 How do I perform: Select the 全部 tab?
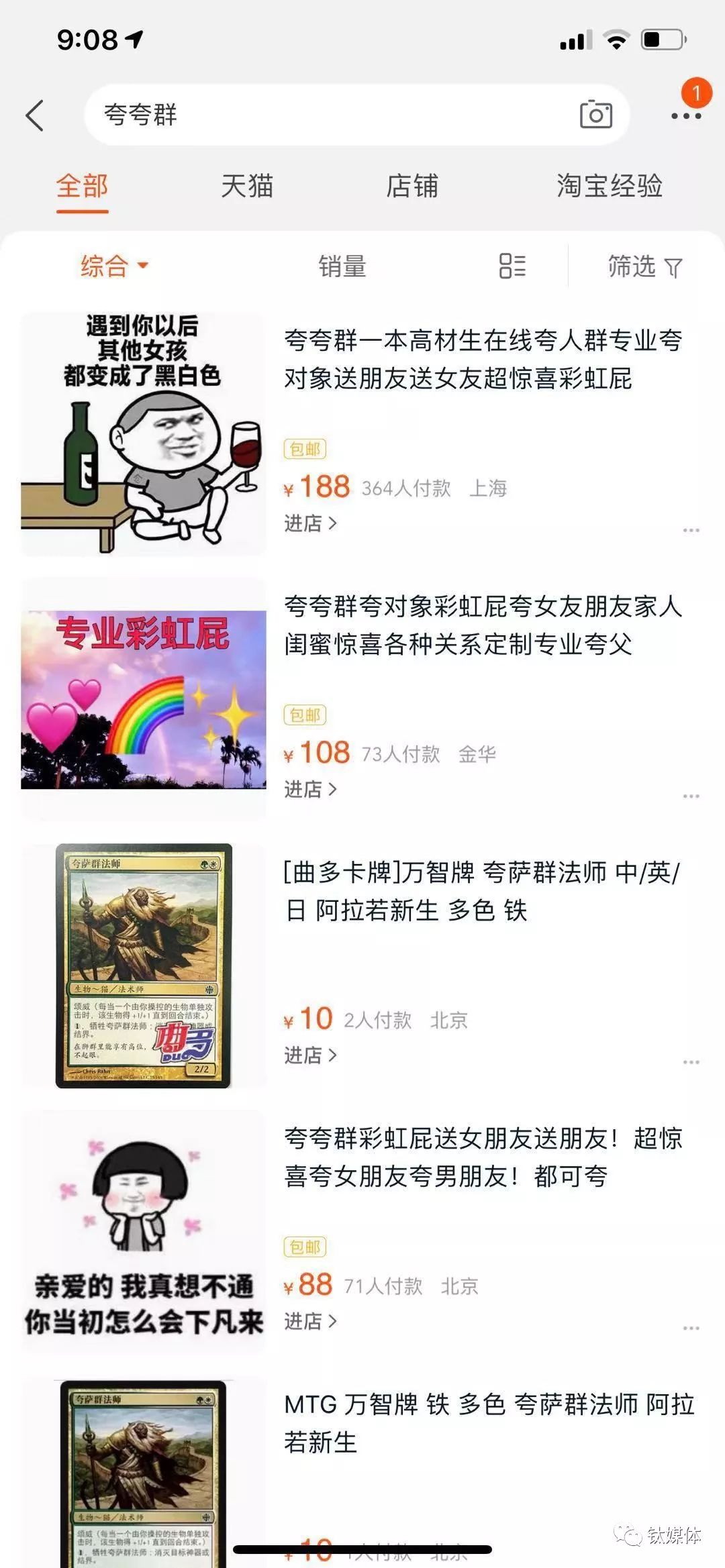click(x=82, y=186)
